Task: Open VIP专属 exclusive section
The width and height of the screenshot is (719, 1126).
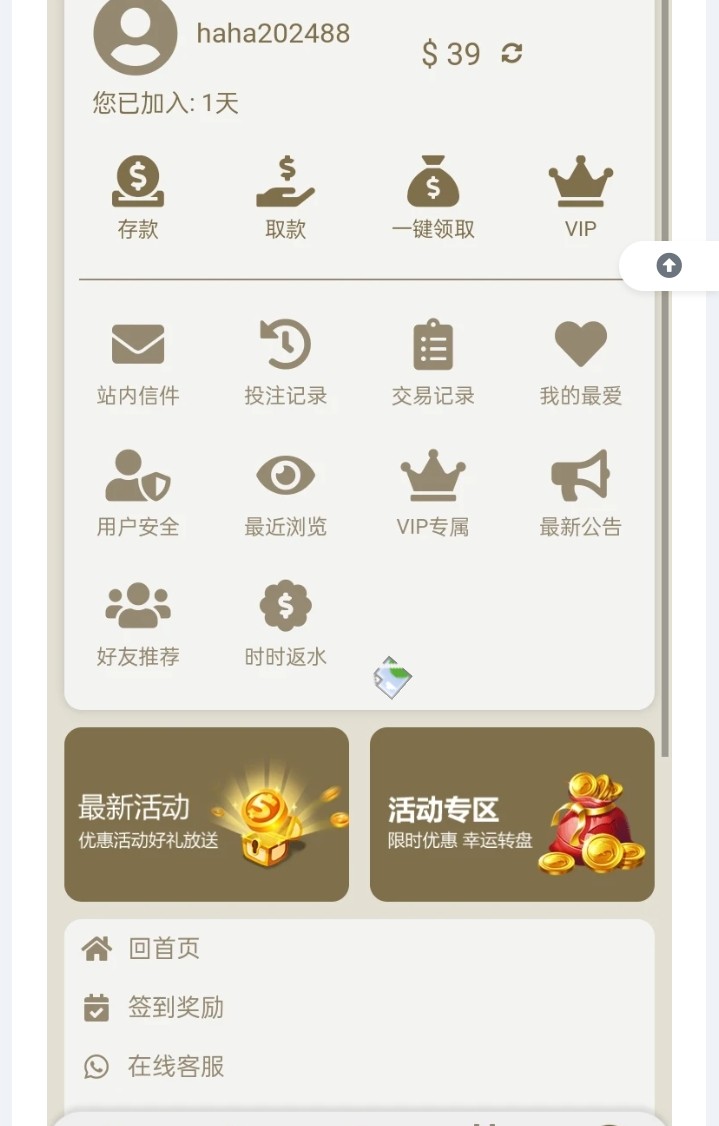Action: pos(433,493)
